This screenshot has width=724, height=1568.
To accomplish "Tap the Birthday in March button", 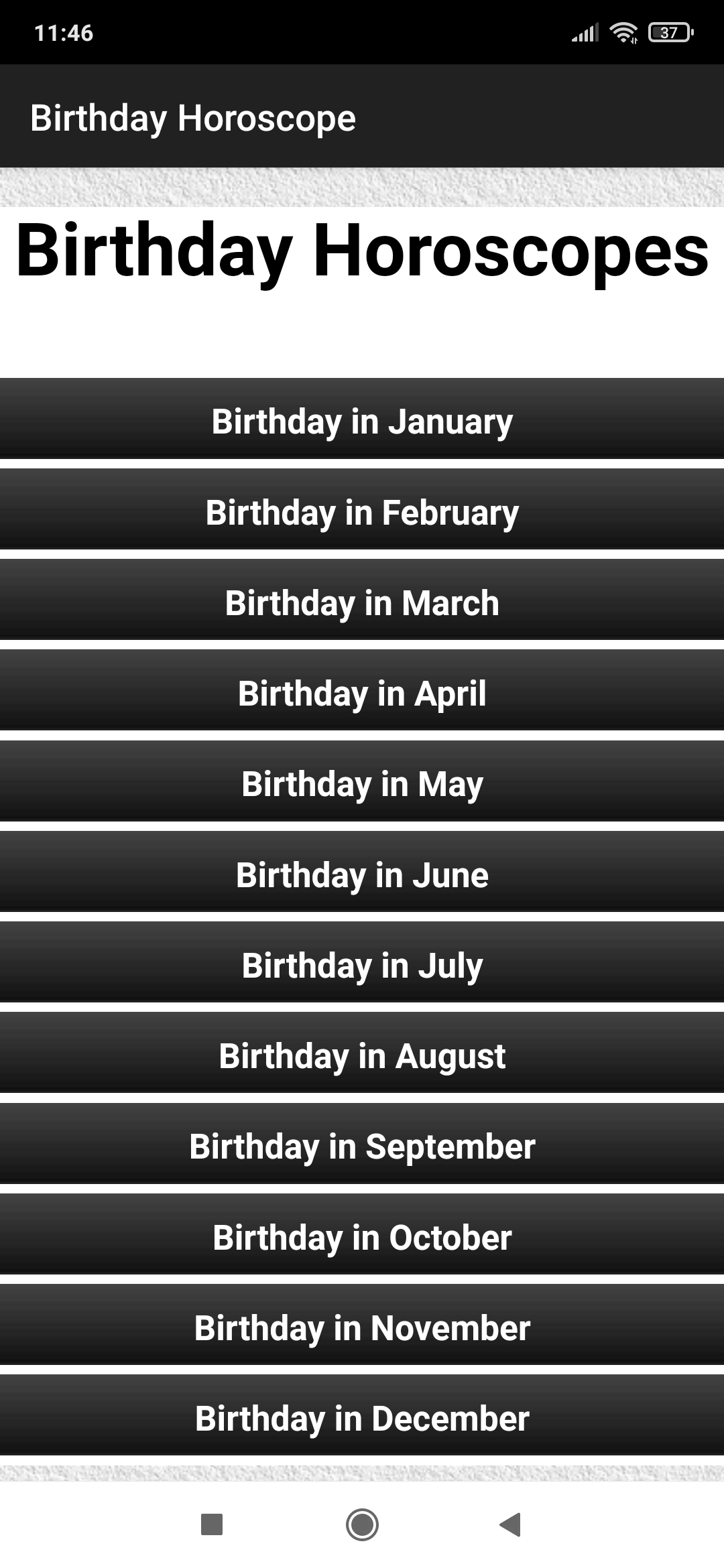I will point(362,602).
